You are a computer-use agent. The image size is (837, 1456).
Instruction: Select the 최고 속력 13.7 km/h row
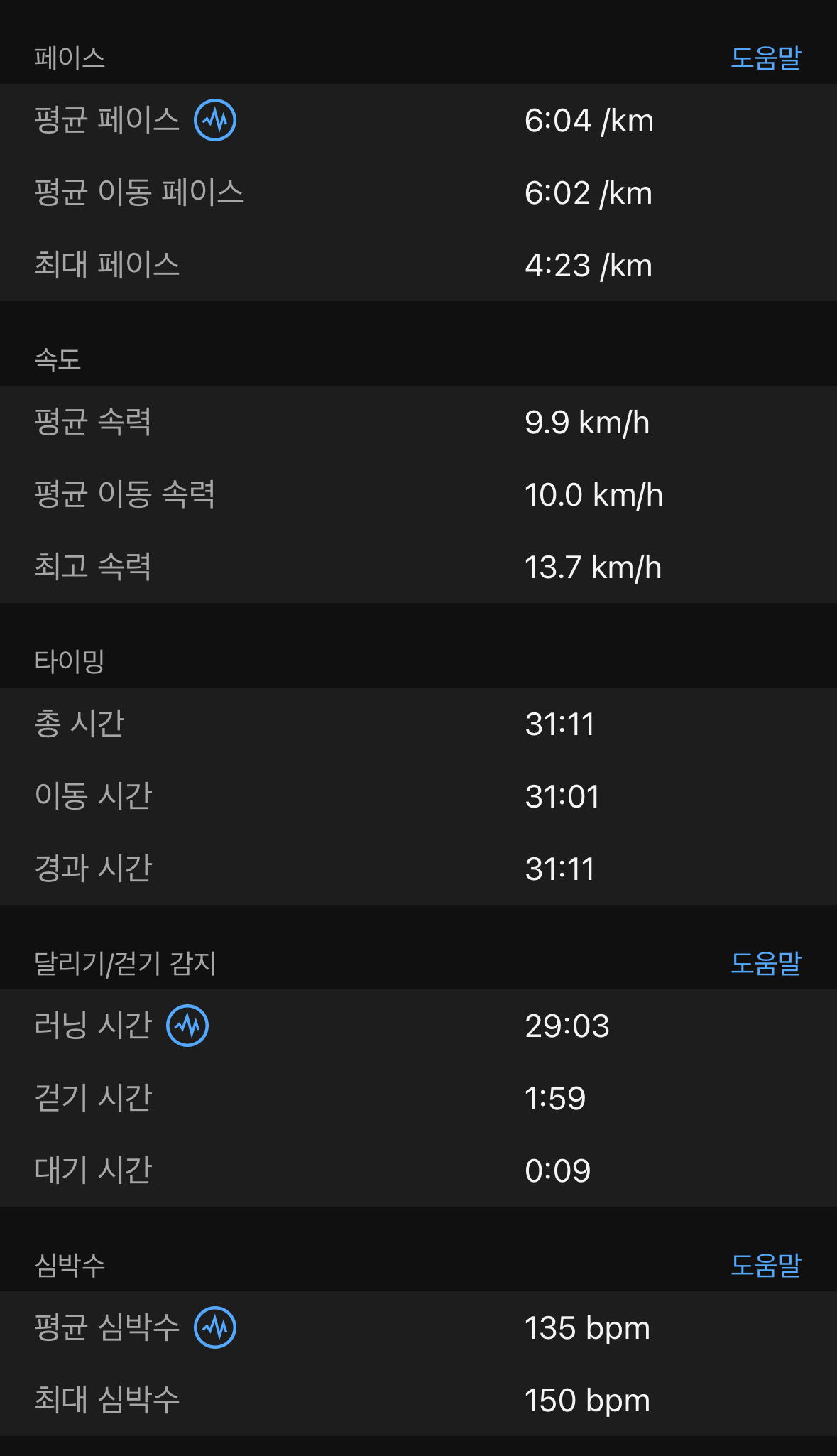[419, 567]
